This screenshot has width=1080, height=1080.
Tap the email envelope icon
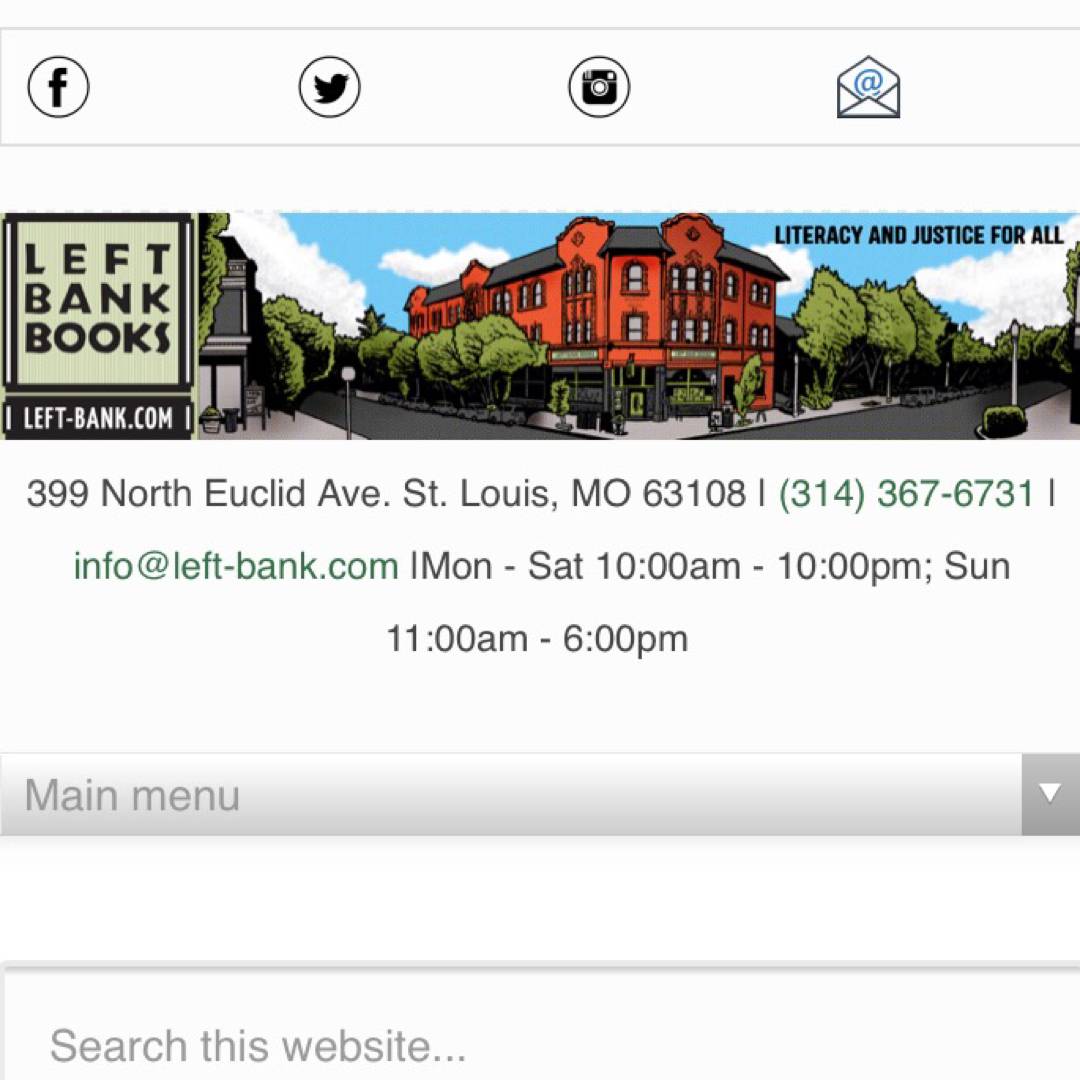point(868,87)
